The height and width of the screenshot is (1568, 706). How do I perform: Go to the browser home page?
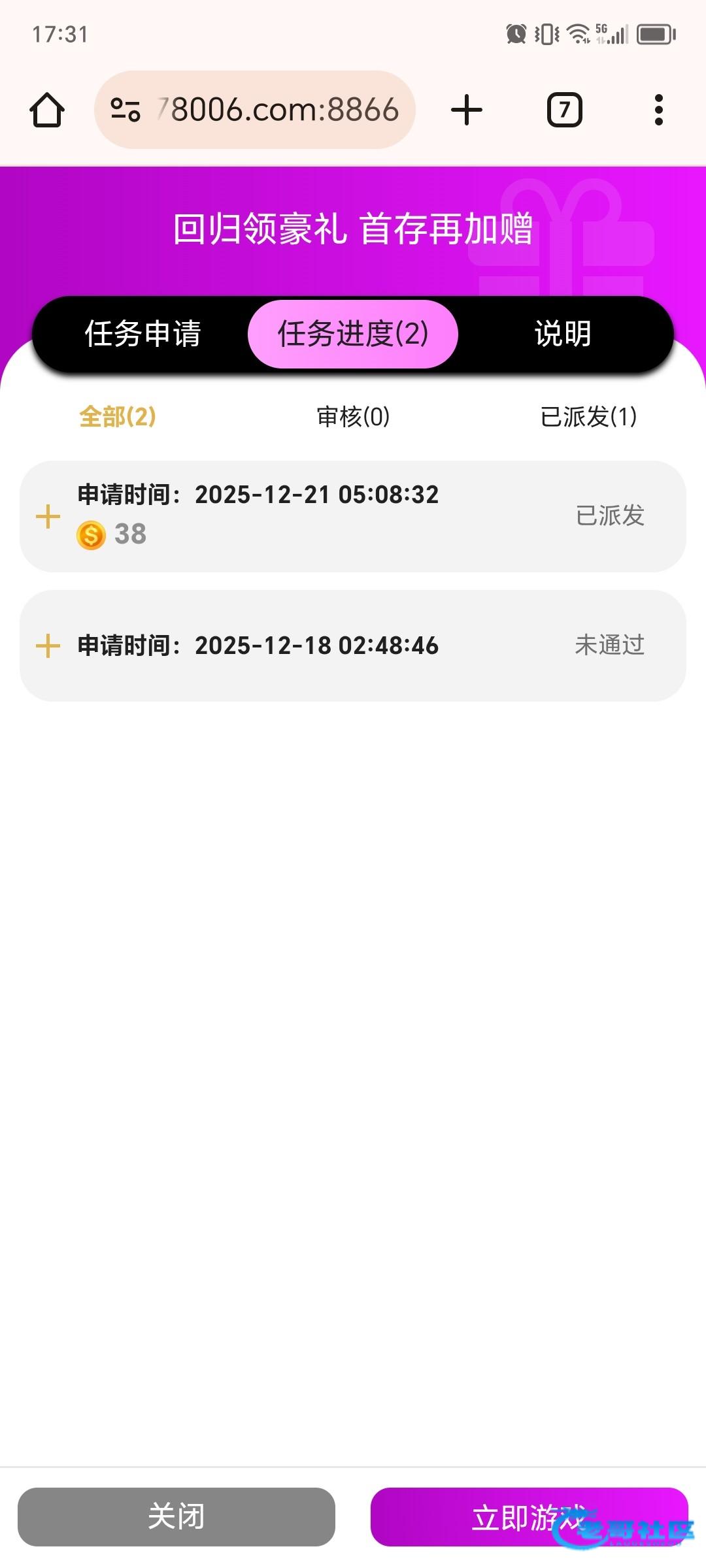47,110
